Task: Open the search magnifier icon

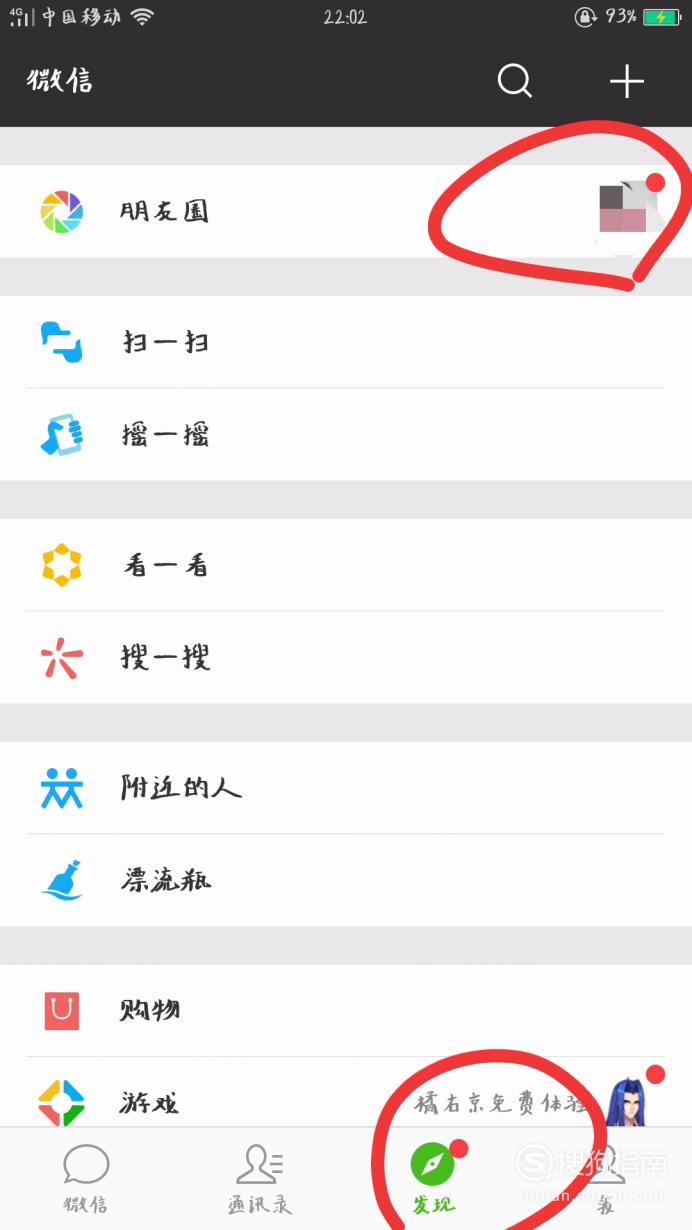Action: (x=515, y=81)
